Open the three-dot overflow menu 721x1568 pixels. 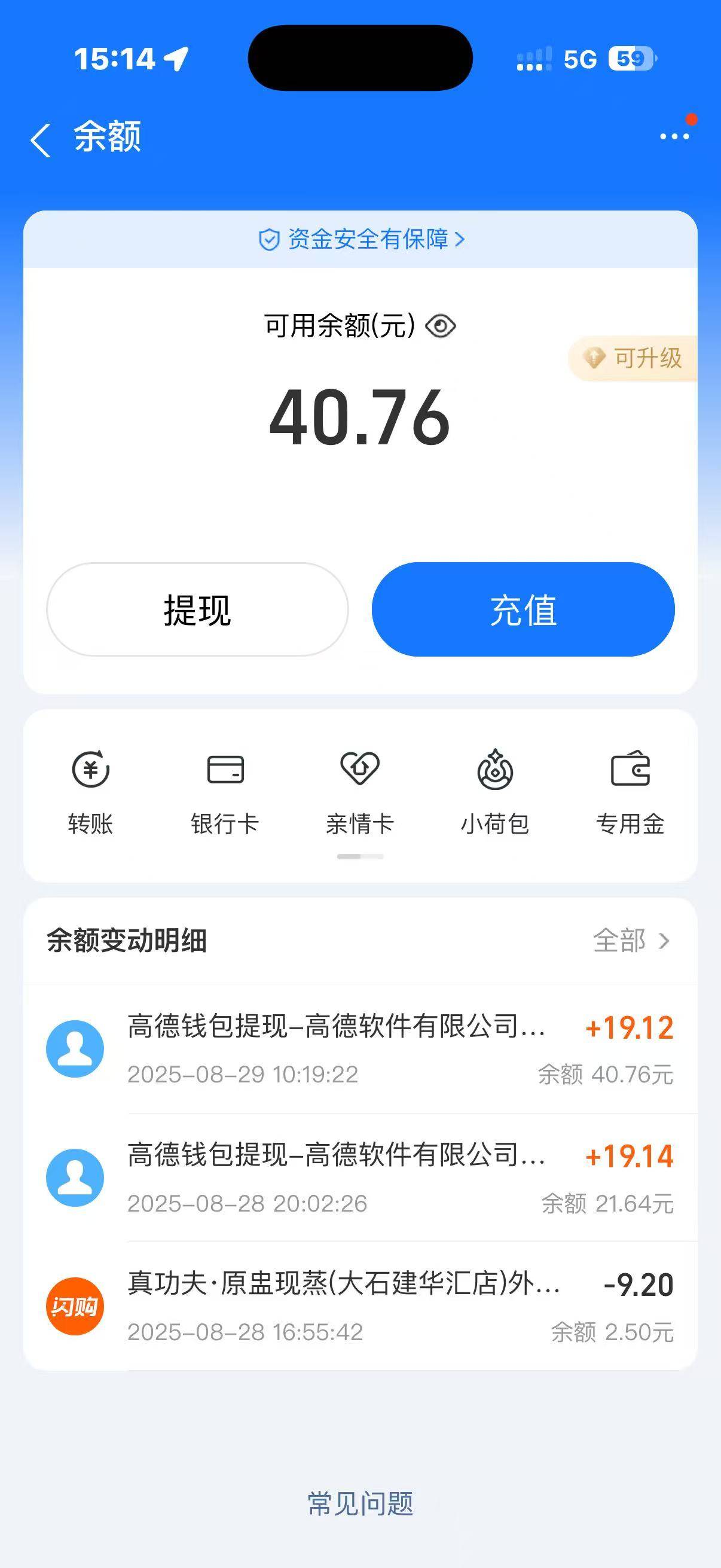(x=675, y=136)
